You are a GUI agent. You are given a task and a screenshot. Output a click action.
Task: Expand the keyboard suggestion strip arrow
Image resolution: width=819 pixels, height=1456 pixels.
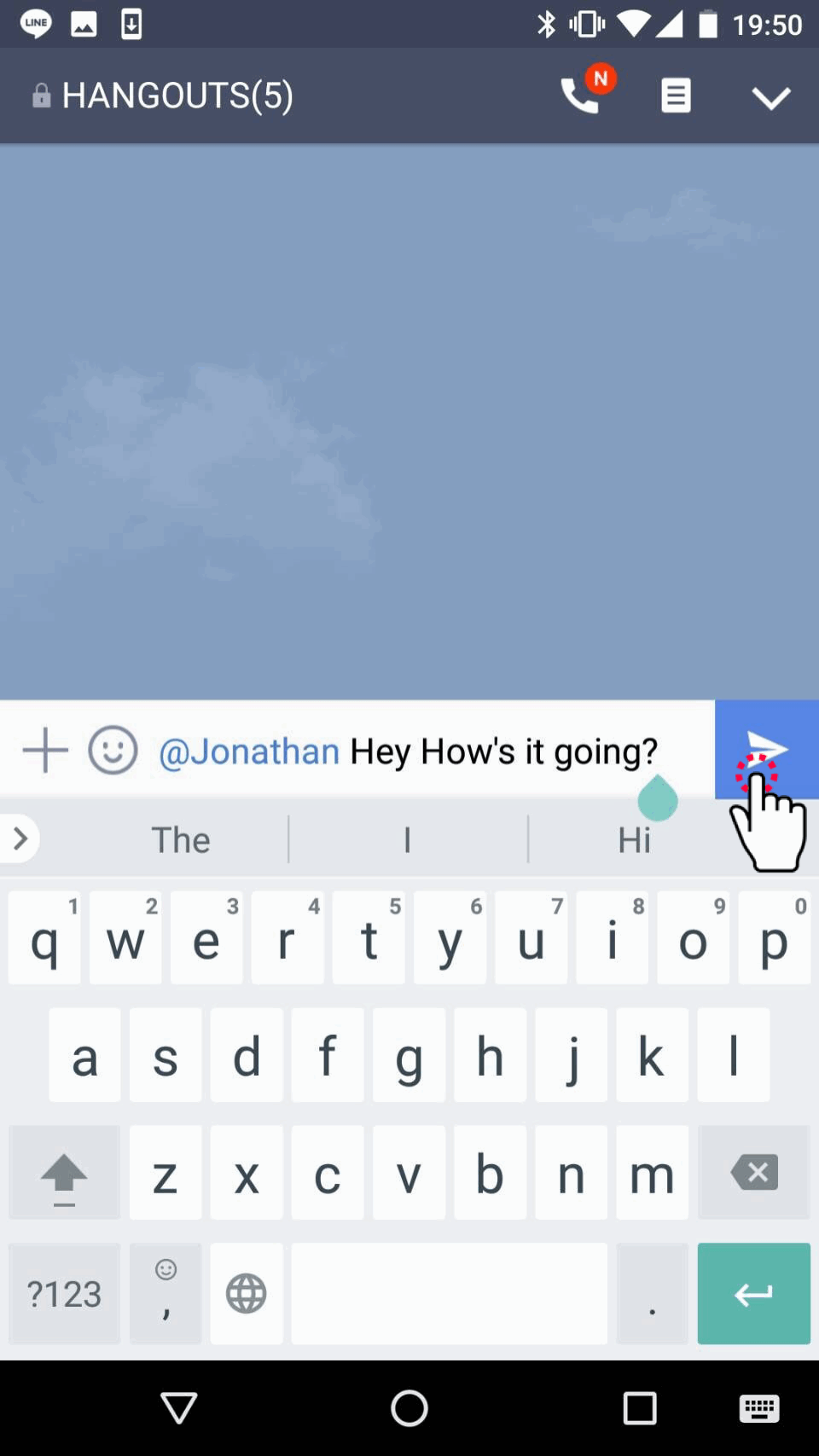click(x=20, y=838)
